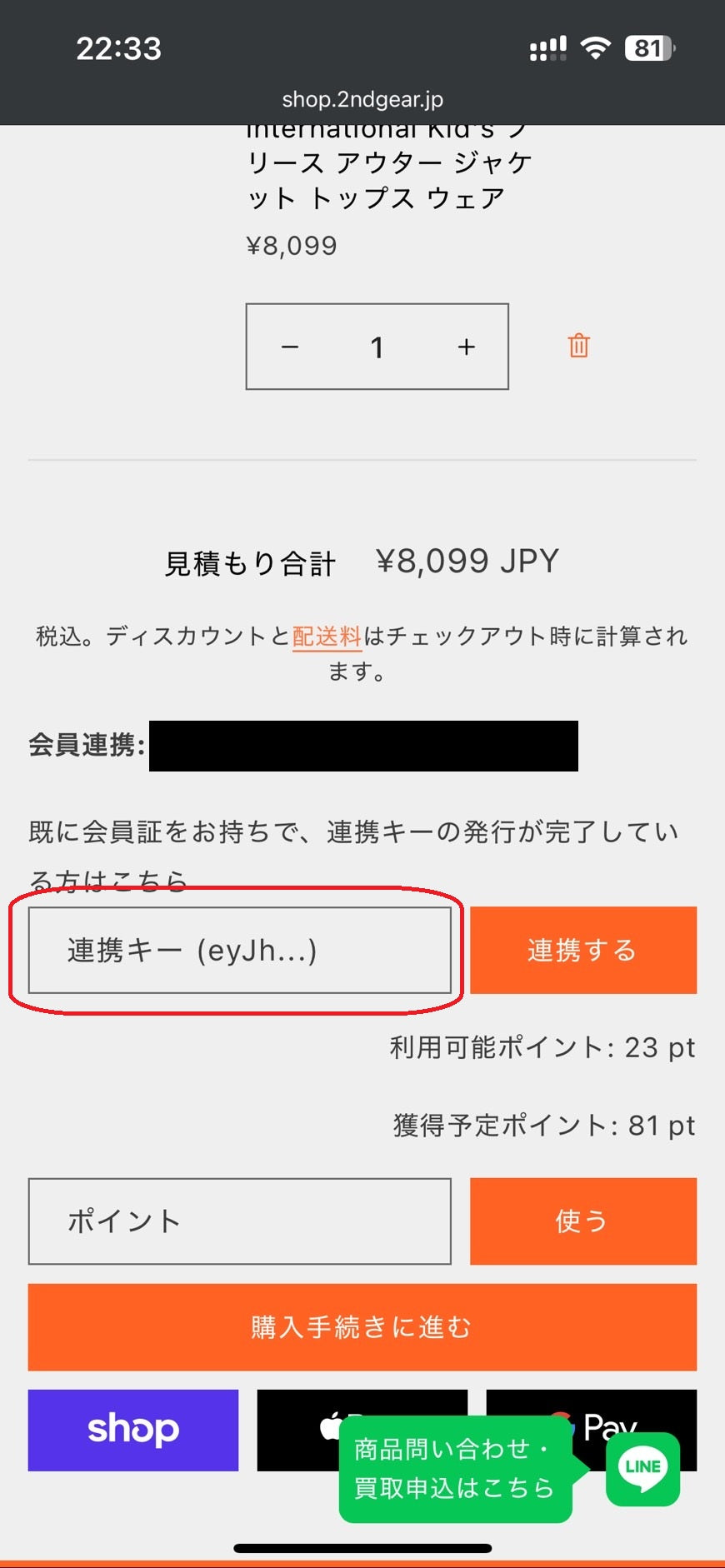Apply points with 使う button
The width and height of the screenshot is (725, 1568).
(582, 1221)
